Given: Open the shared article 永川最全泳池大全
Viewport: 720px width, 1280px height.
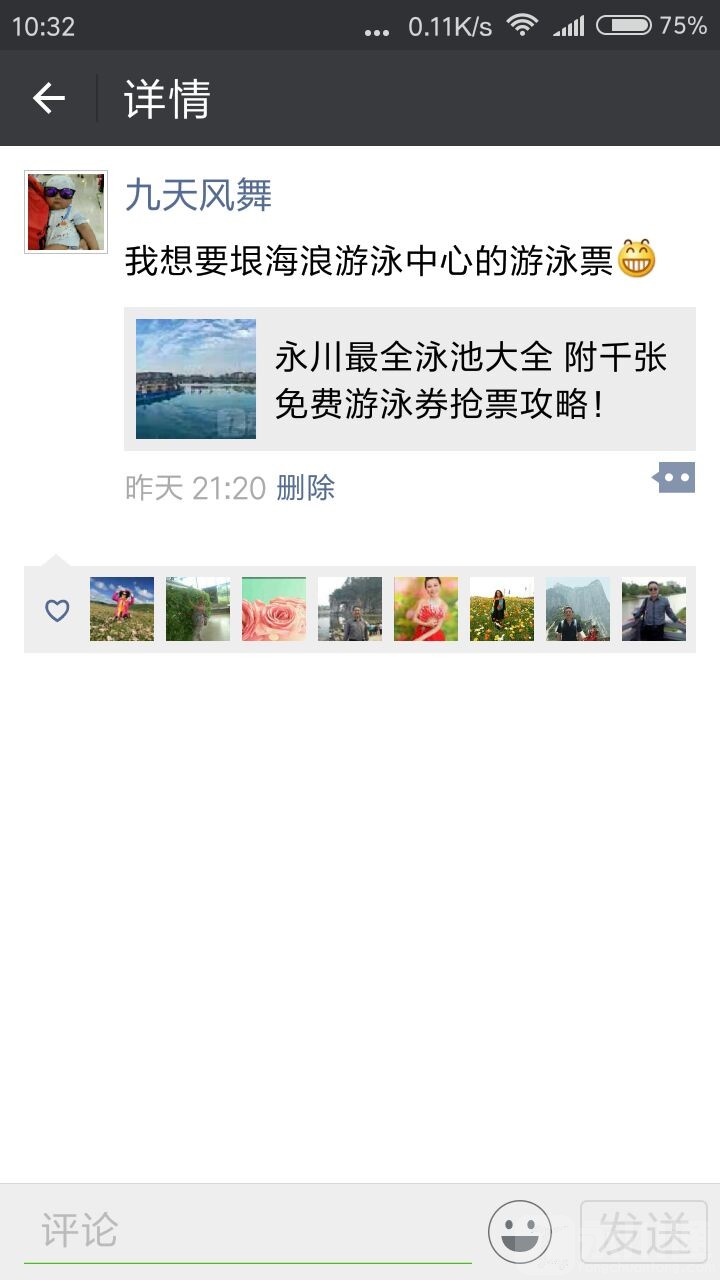Looking at the screenshot, I should [410, 379].
